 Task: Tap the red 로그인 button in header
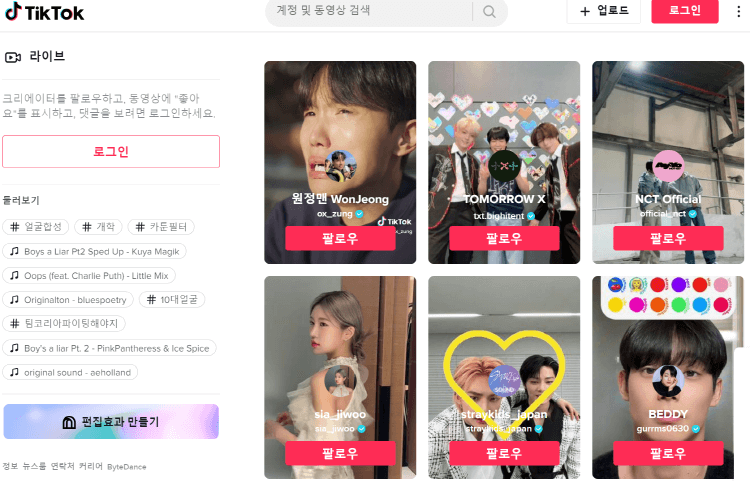[x=684, y=11]
